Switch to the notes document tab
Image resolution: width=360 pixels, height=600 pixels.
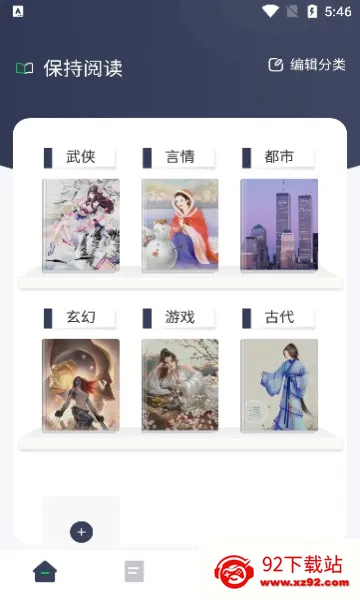[x=134, y=572]
